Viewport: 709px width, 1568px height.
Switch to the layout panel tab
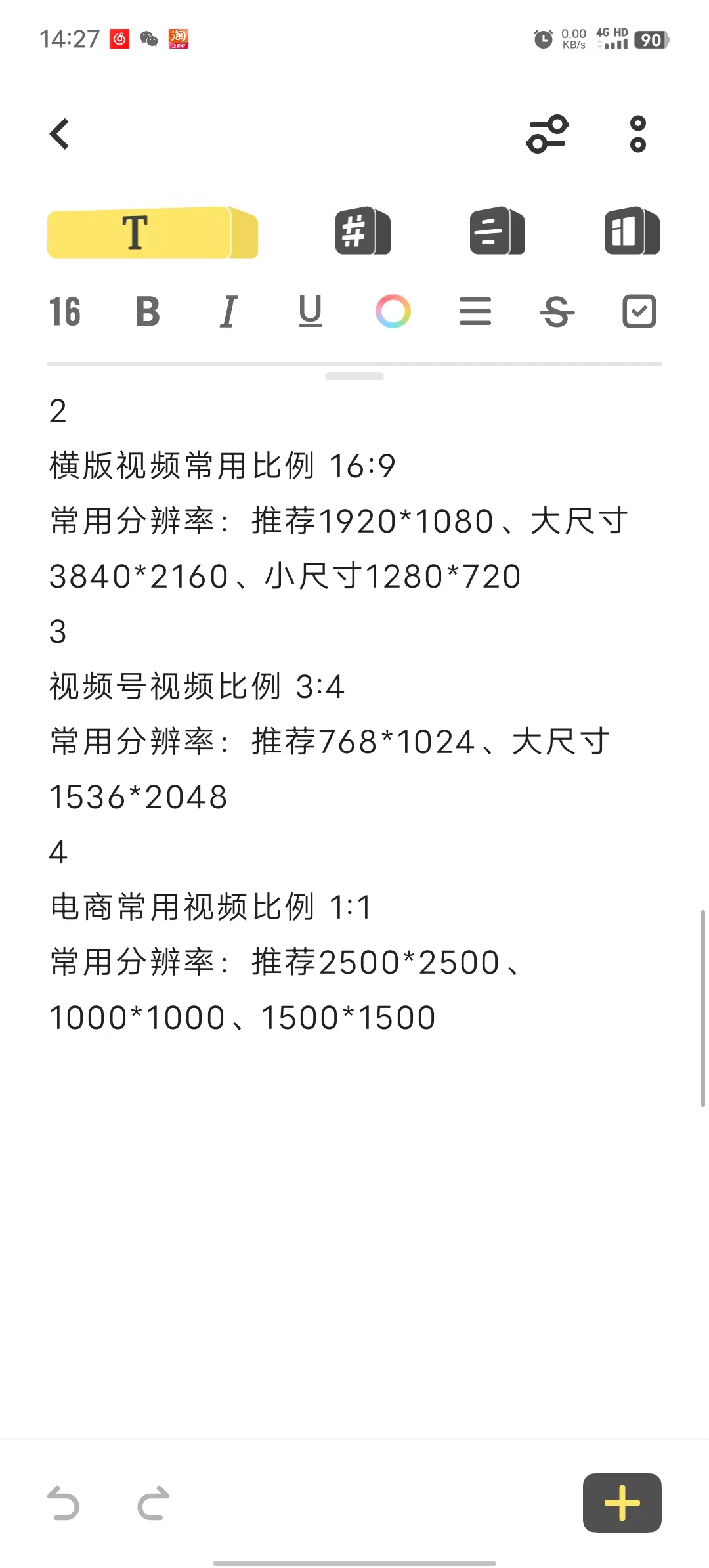(x=632, y=231)
